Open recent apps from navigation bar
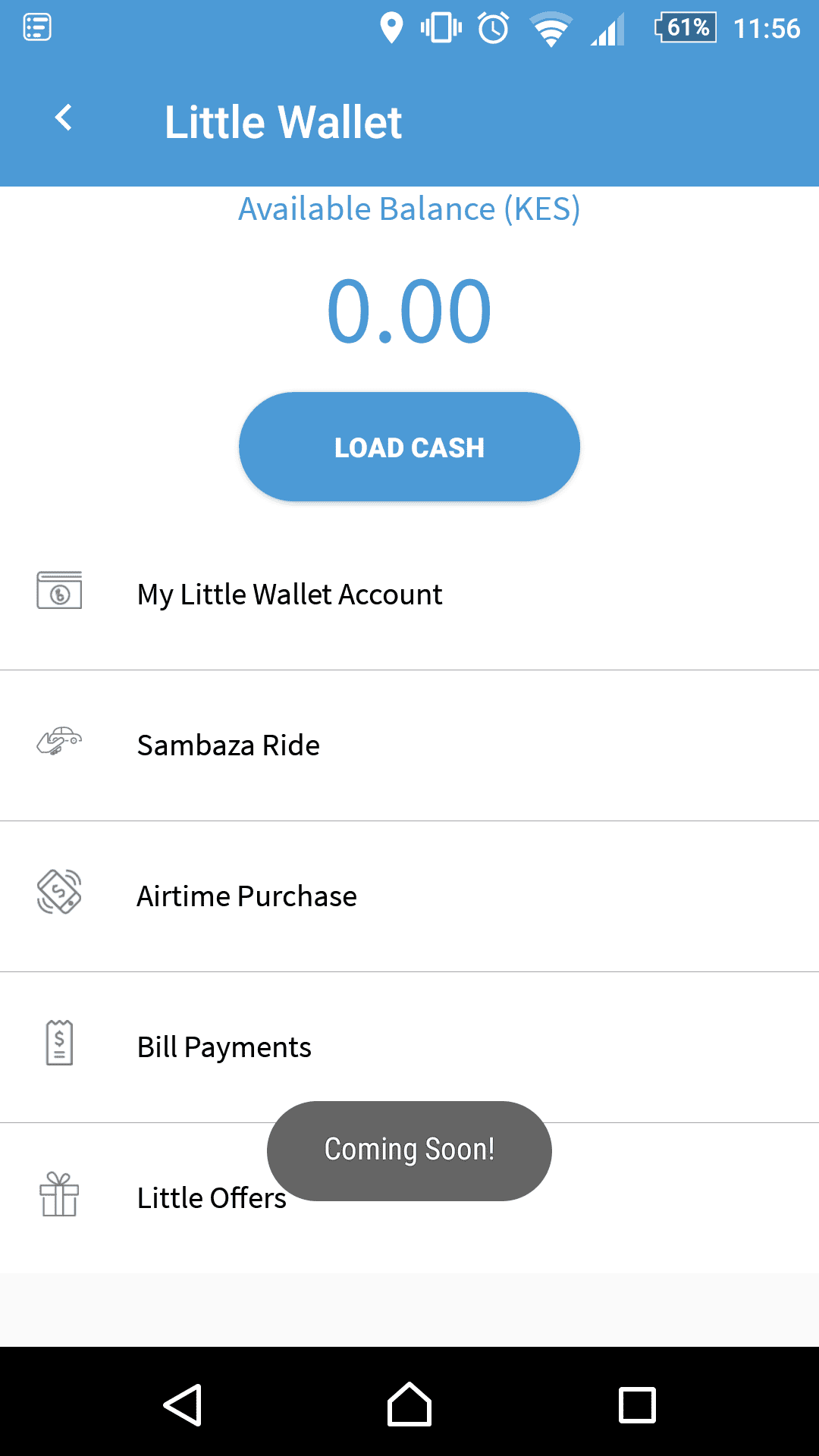This screenshot has width=819, height=1456. click(x=637, y=1404)
